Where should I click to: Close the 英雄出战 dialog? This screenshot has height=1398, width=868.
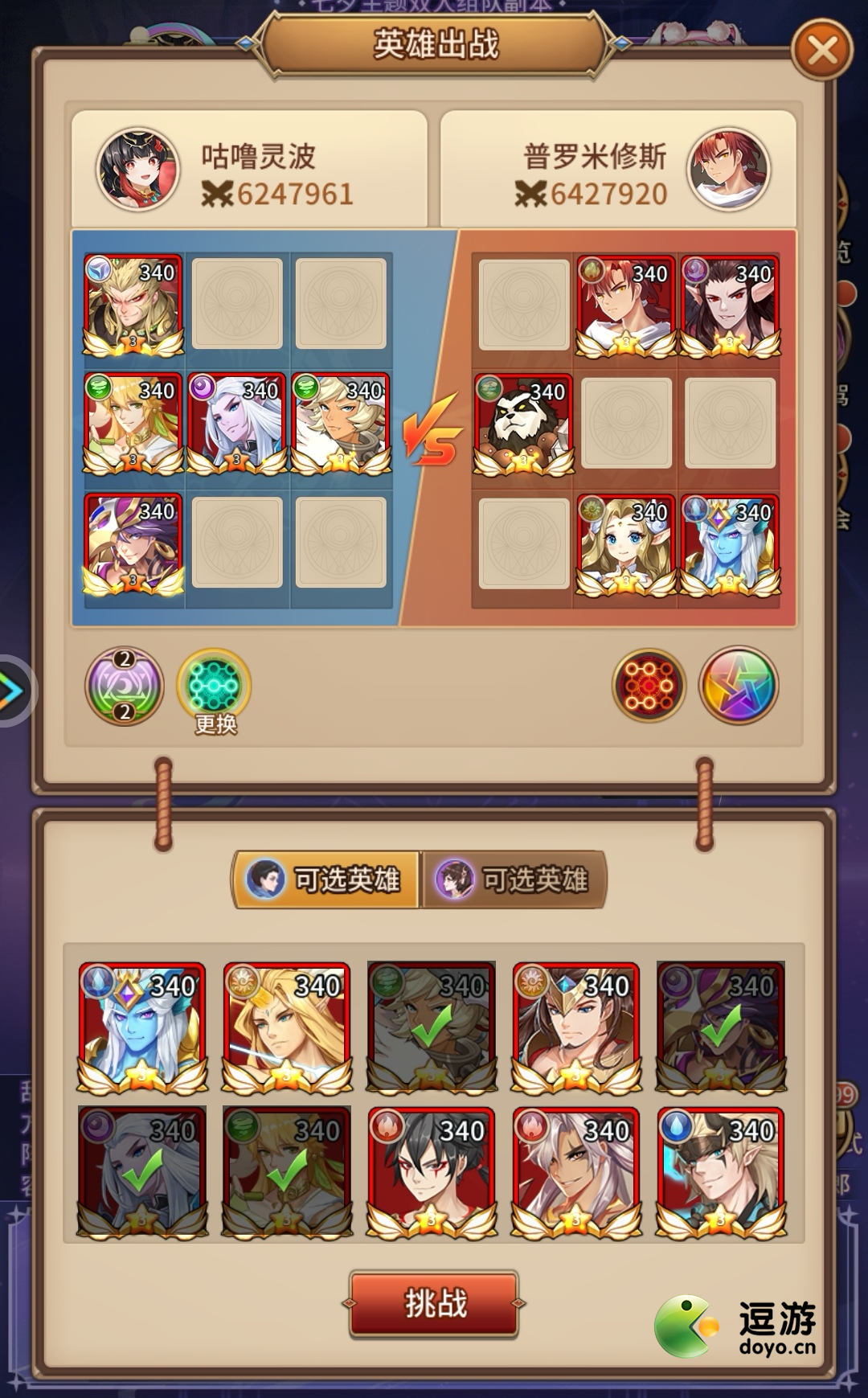pyautogui.click(x=821, y=51)
